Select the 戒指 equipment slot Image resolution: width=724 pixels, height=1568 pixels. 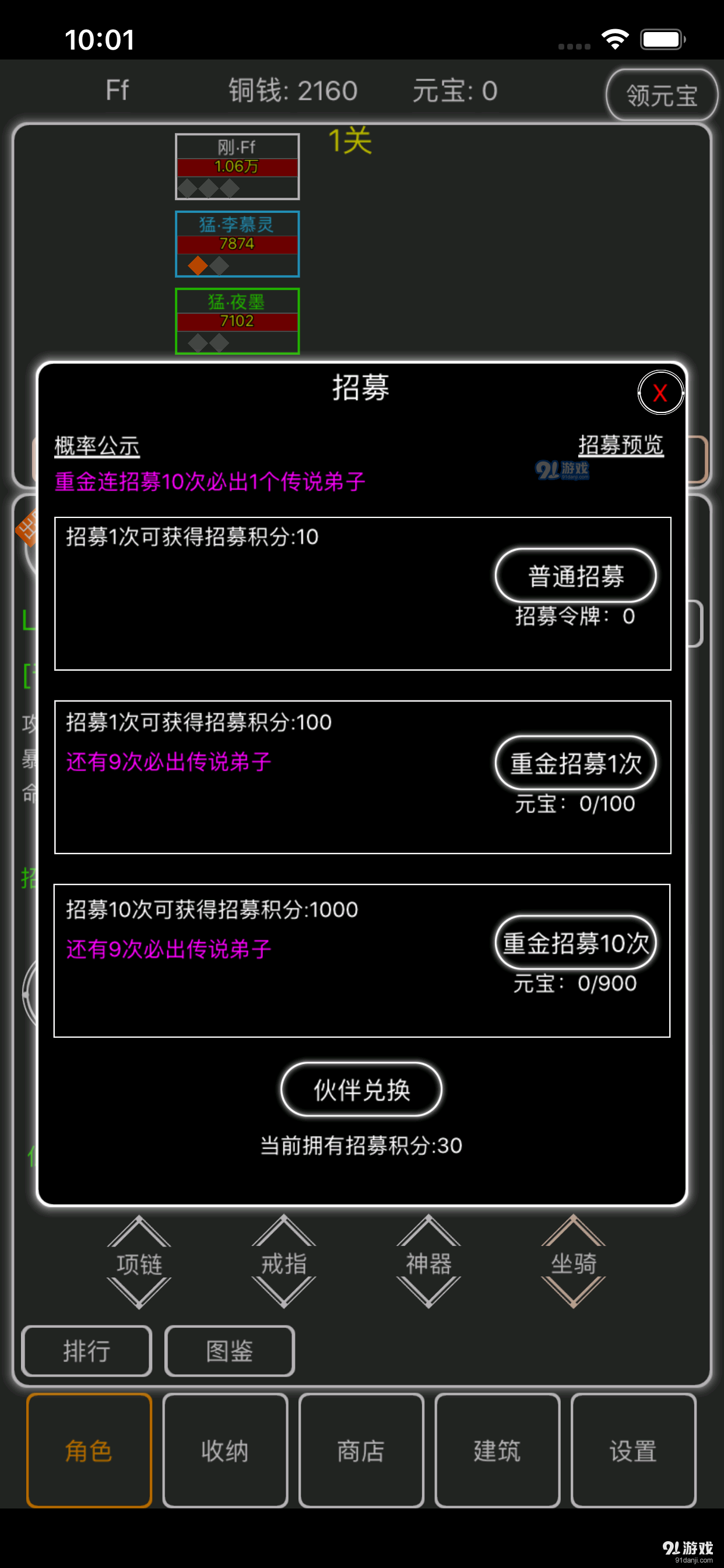pyautogui.click(x=283, y=1262)
